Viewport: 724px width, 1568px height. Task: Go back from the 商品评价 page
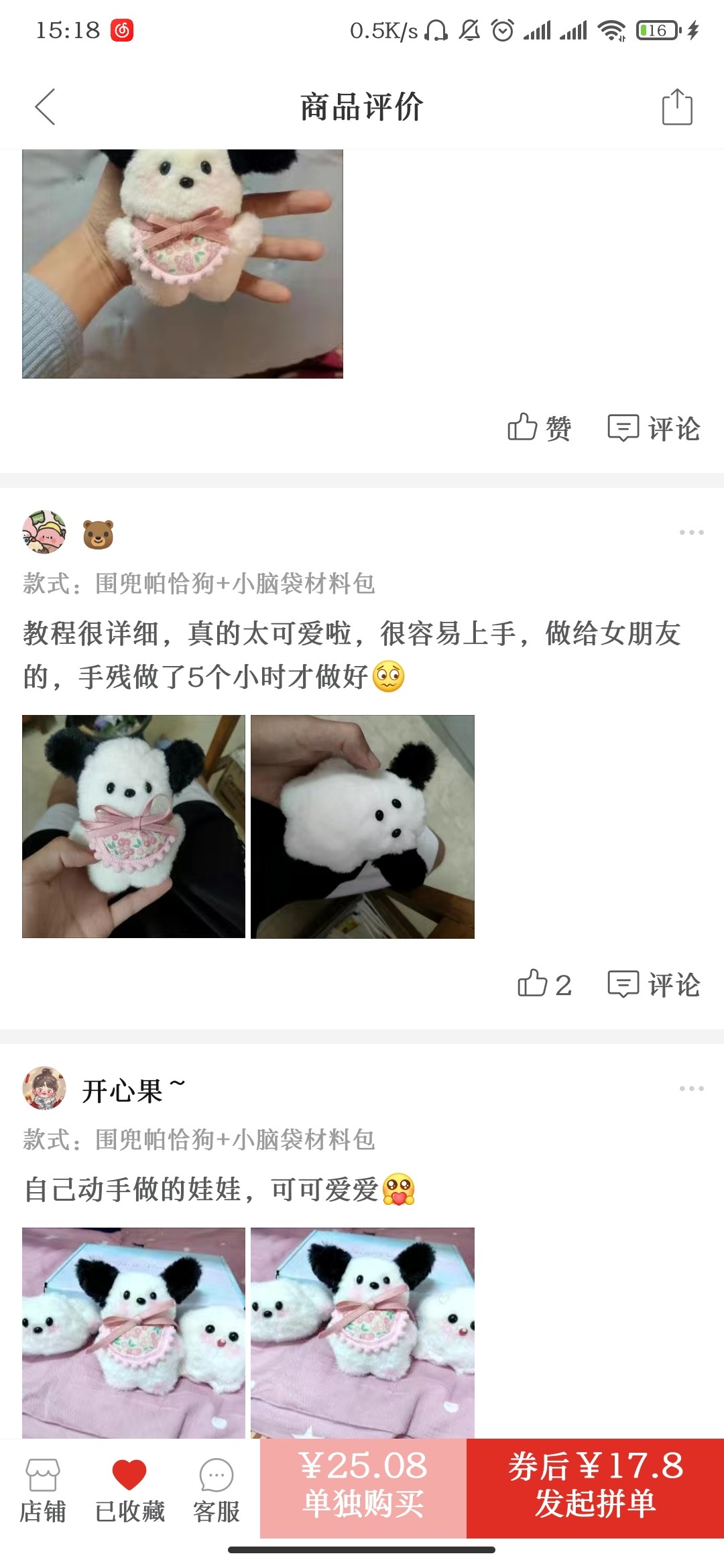[x=45, y=107]
